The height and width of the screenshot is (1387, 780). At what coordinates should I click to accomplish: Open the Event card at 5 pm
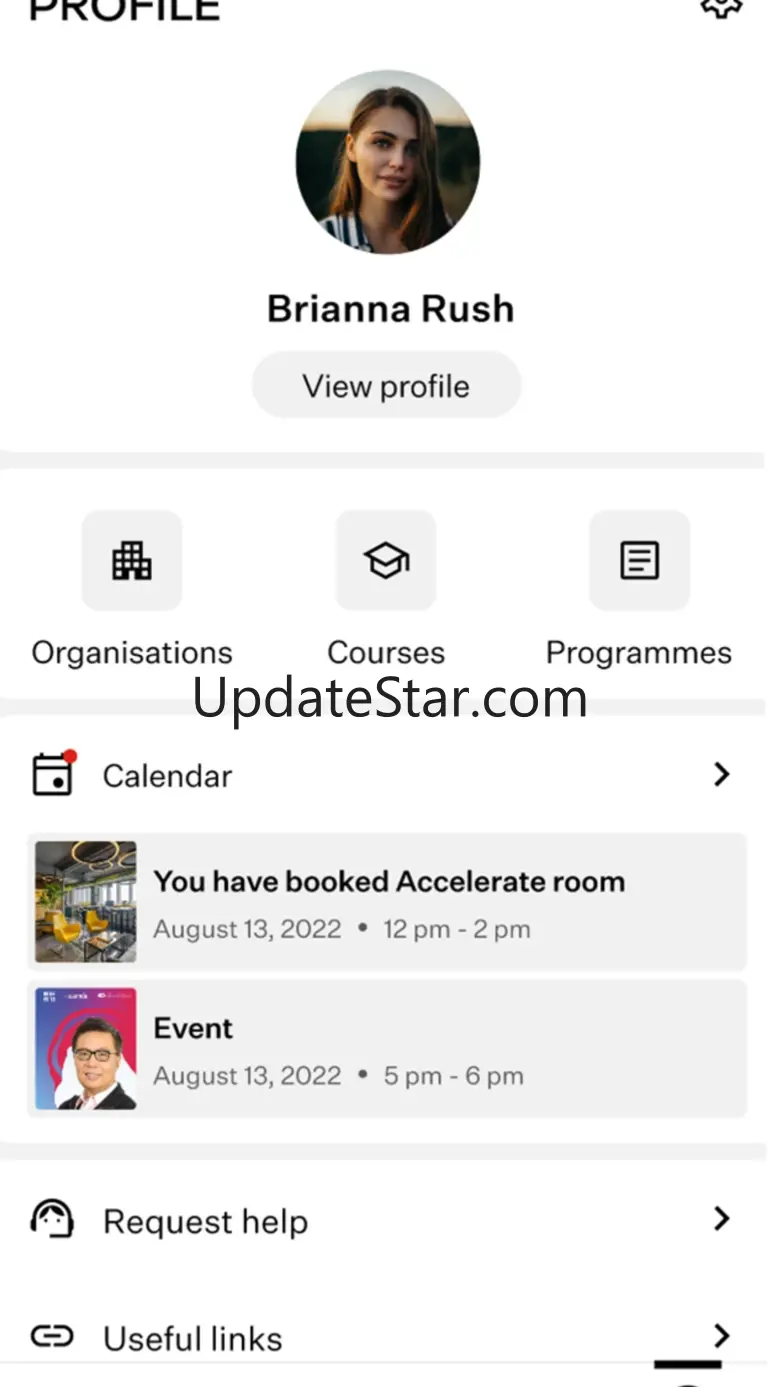[386, 1049]
